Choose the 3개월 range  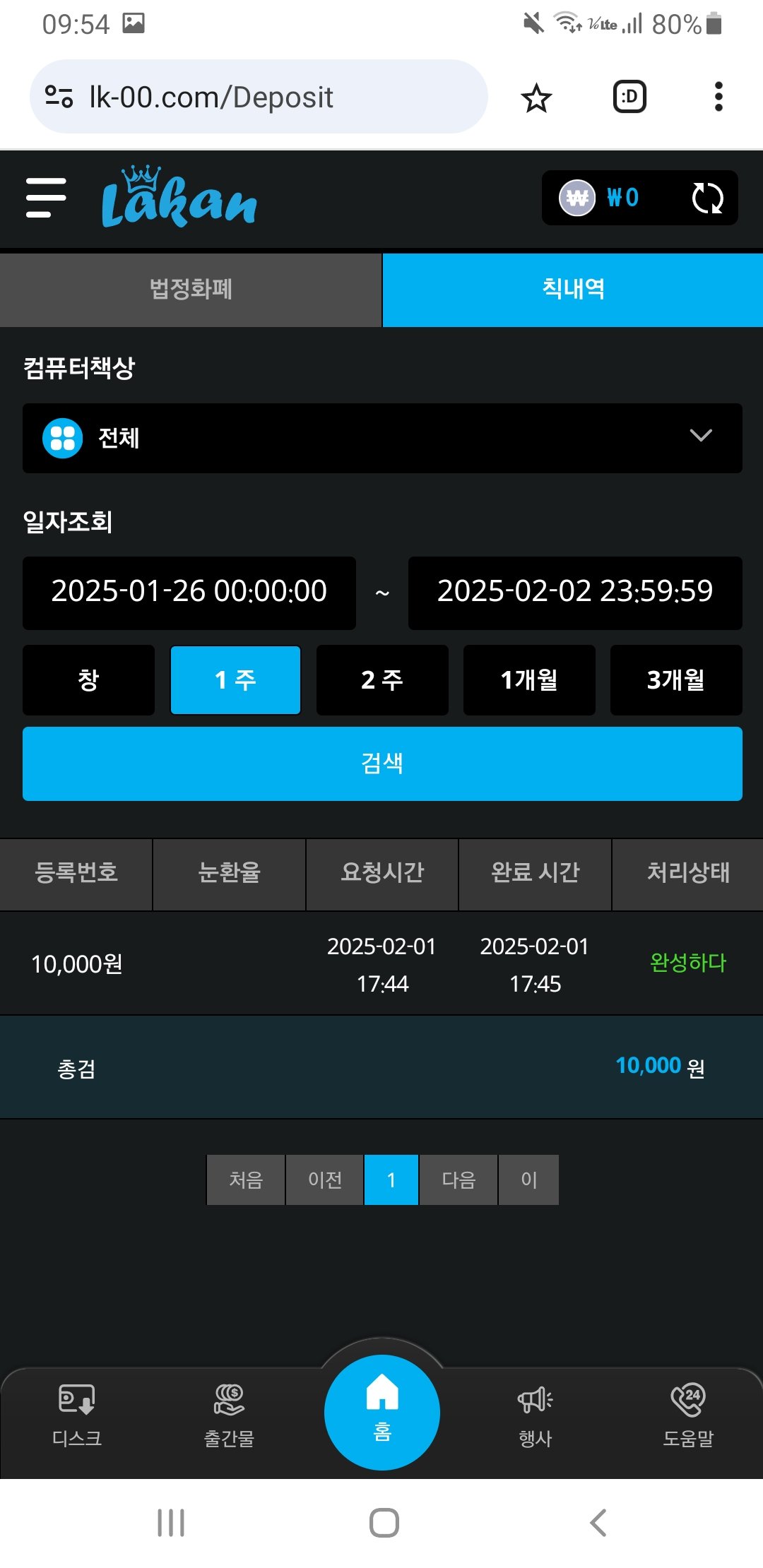coord(676,680)
